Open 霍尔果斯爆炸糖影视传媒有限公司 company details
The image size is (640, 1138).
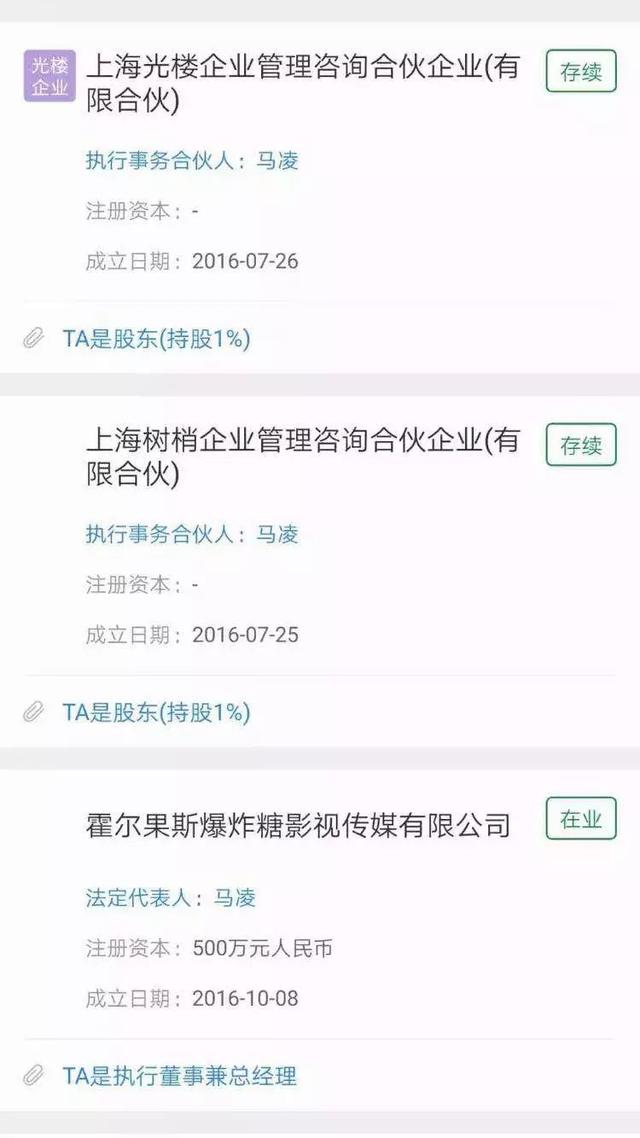coord(298,825)
